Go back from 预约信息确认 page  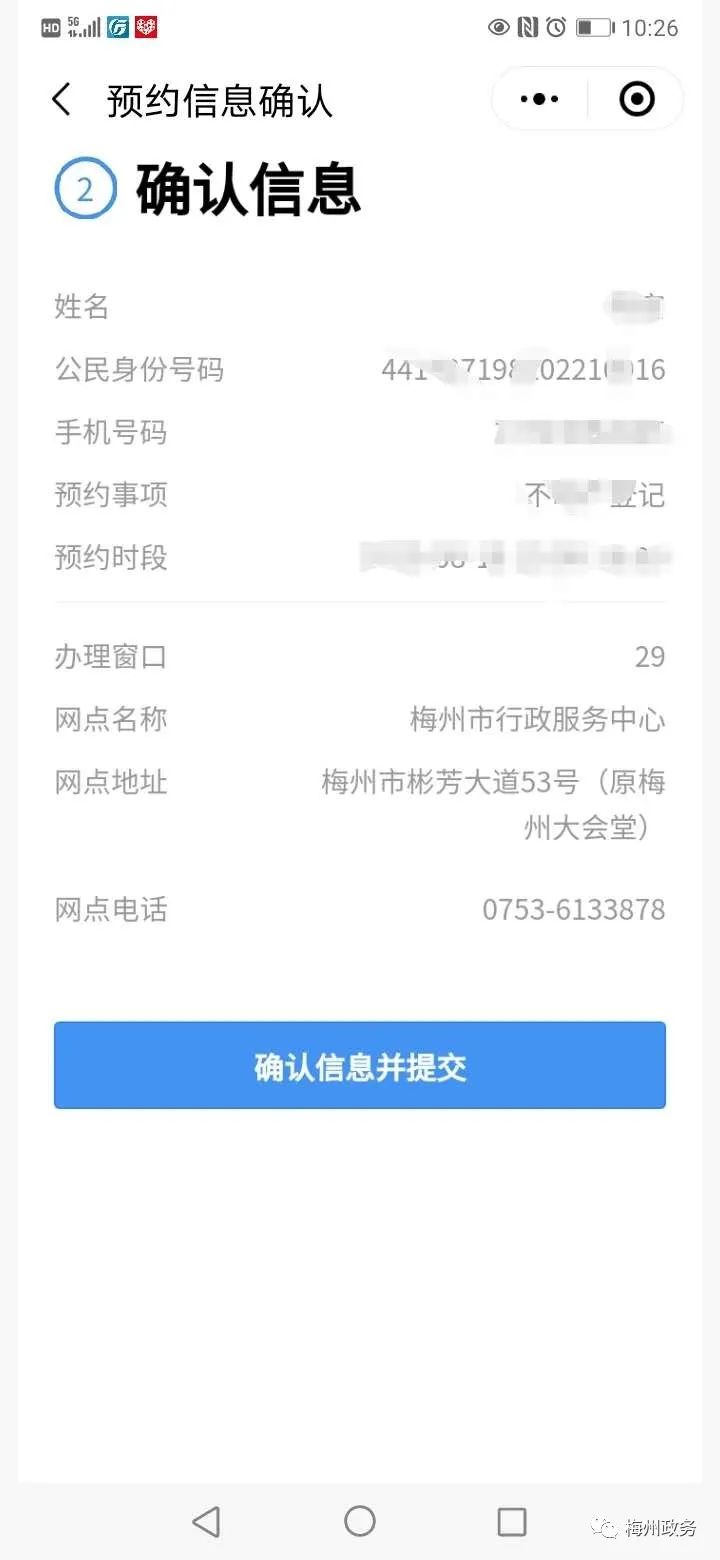click(x=61, y=100)
